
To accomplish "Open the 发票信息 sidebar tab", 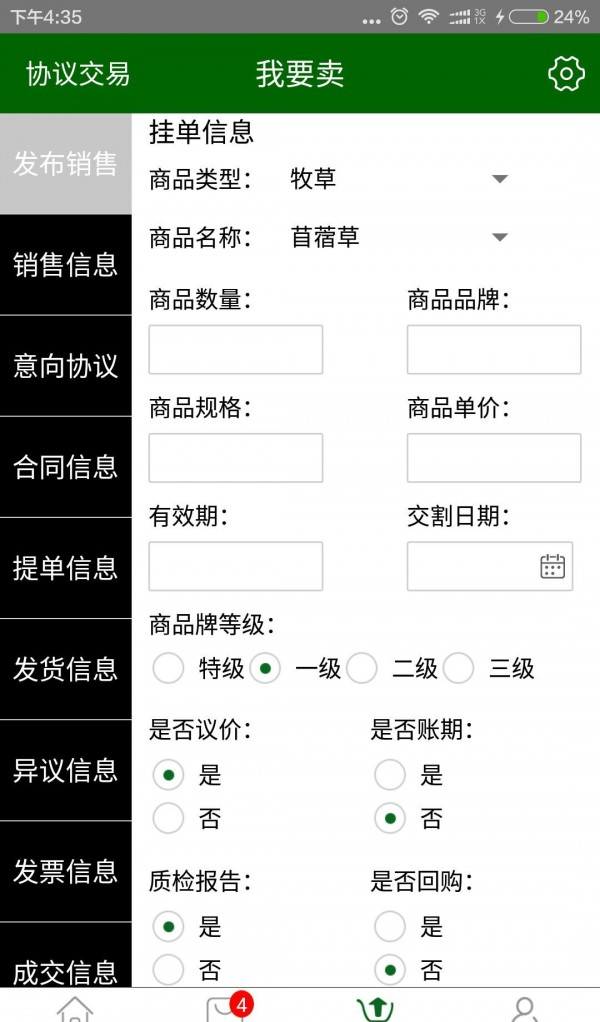I will pyautogui.click(x=65, y=871).
